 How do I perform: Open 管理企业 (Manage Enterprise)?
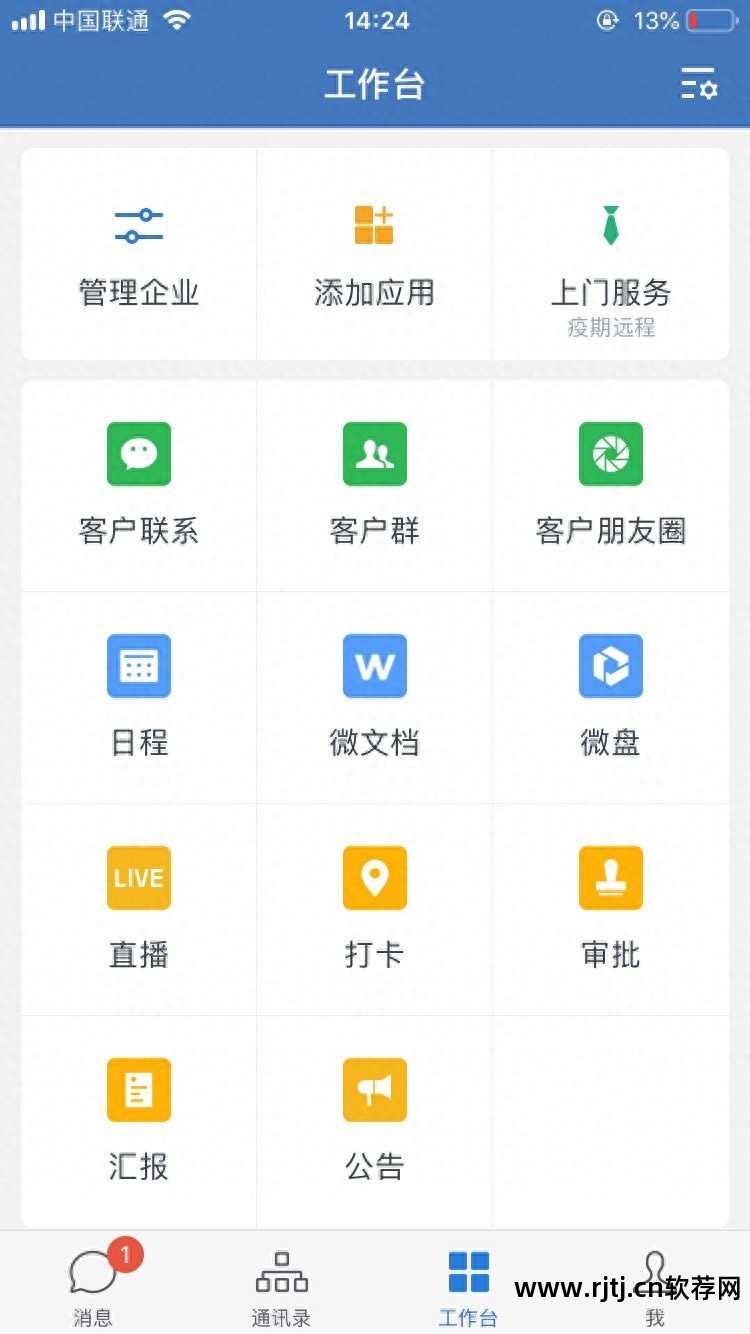click(x=139, y=253)
